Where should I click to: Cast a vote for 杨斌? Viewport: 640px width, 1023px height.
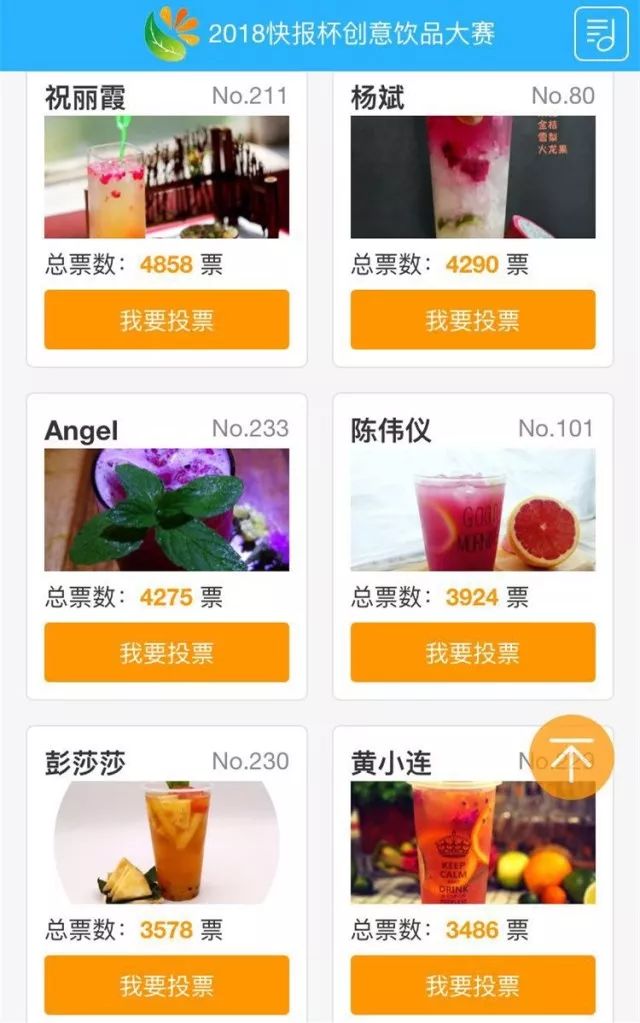[472, 320]
